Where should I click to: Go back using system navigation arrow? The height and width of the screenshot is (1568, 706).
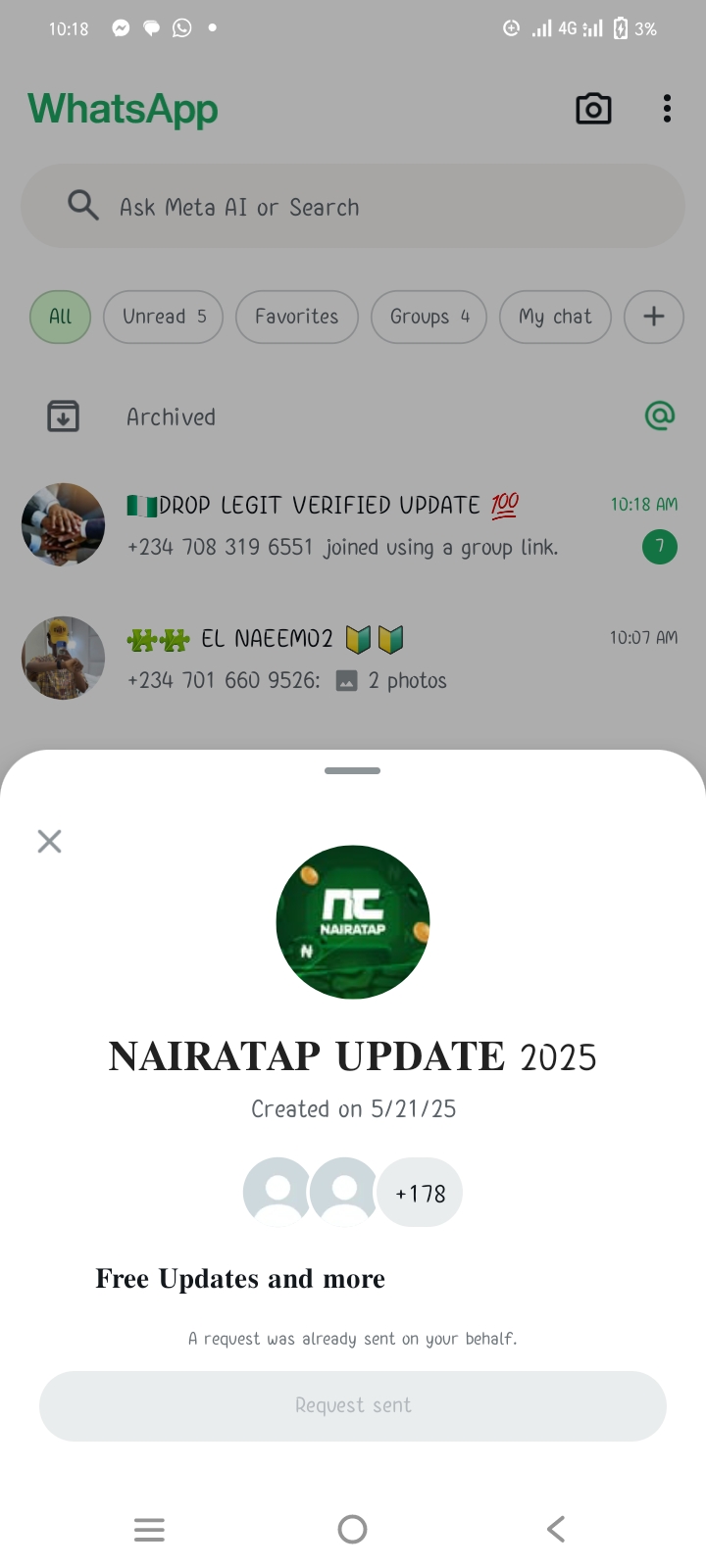(555, 1529)
